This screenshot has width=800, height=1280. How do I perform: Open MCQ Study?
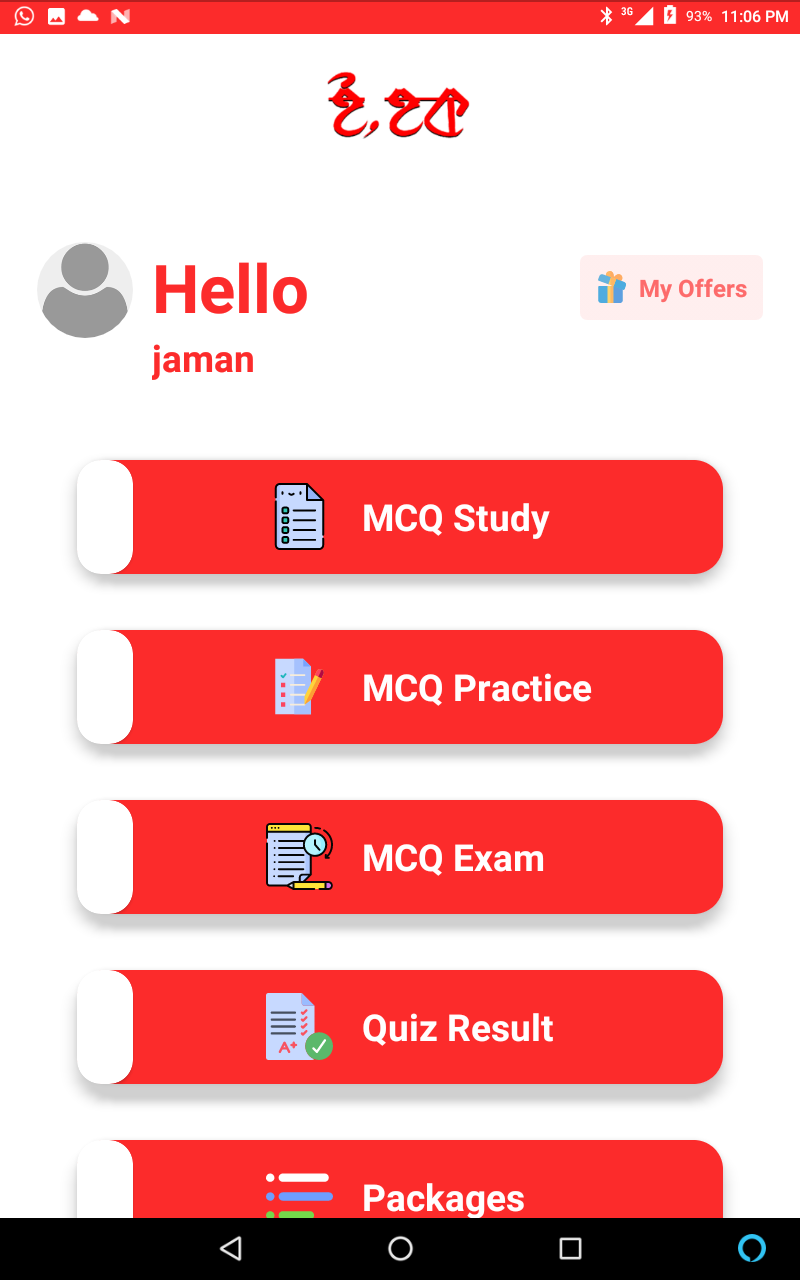pos(400,517)
